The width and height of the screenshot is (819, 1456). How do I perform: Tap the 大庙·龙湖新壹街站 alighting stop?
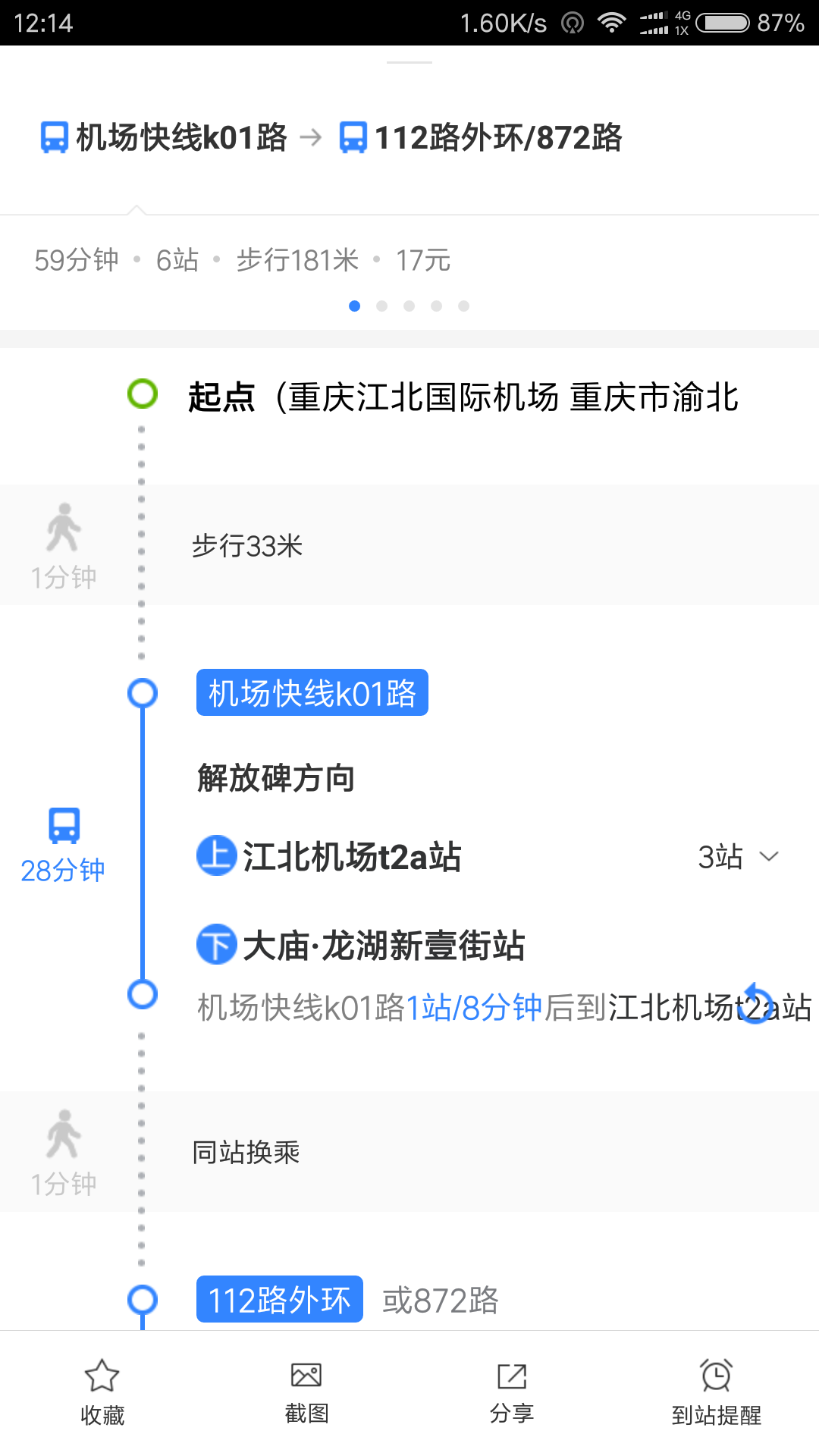click(383, 946)
